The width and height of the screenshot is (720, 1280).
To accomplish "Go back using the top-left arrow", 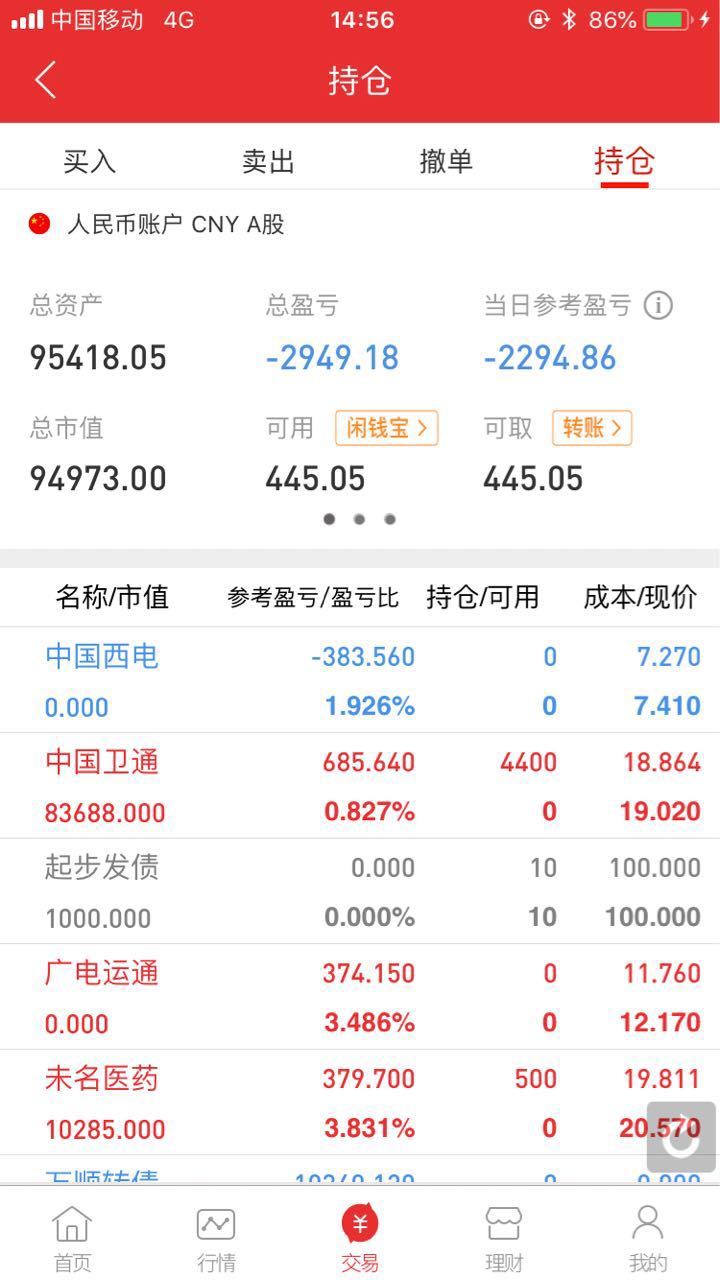I will 46,80.
